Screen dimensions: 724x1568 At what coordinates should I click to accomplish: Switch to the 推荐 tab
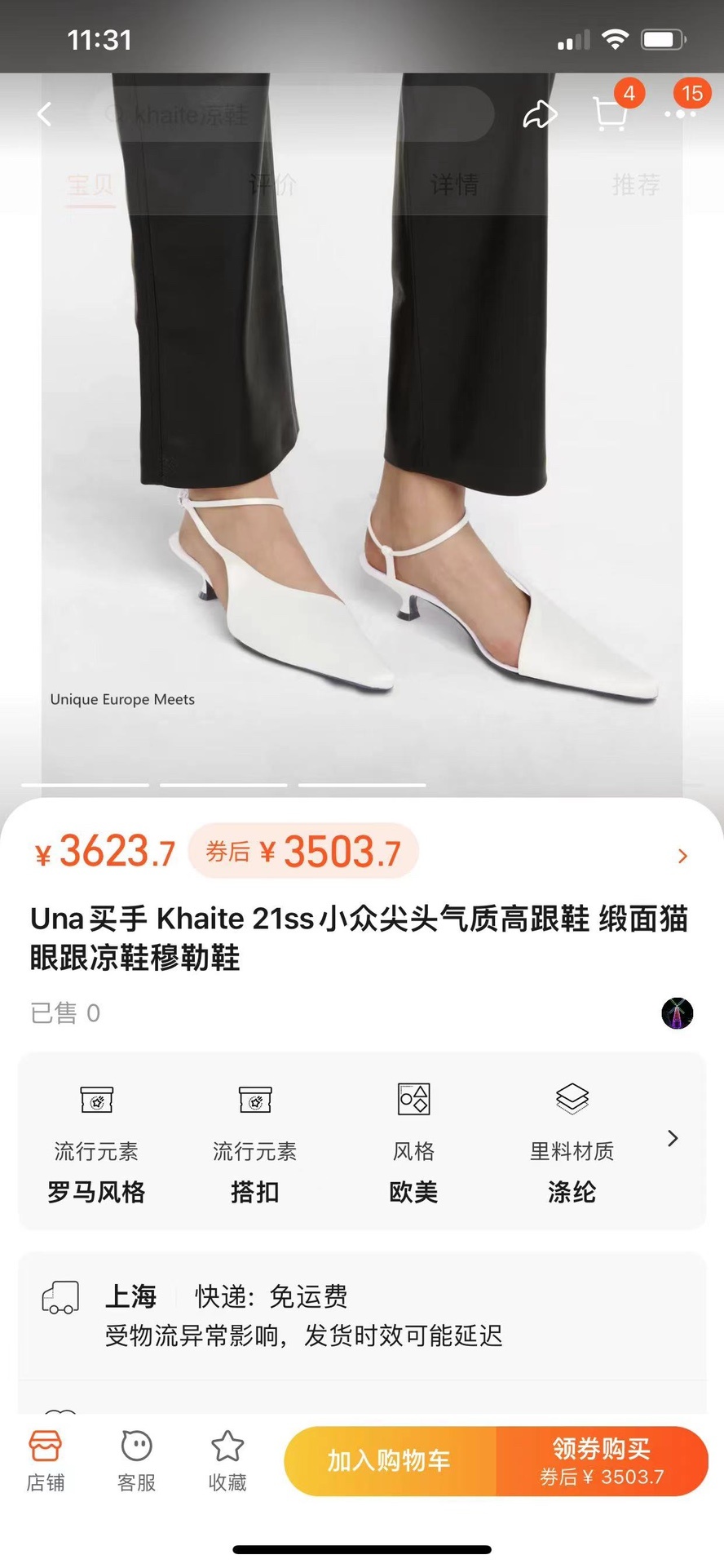636,185
